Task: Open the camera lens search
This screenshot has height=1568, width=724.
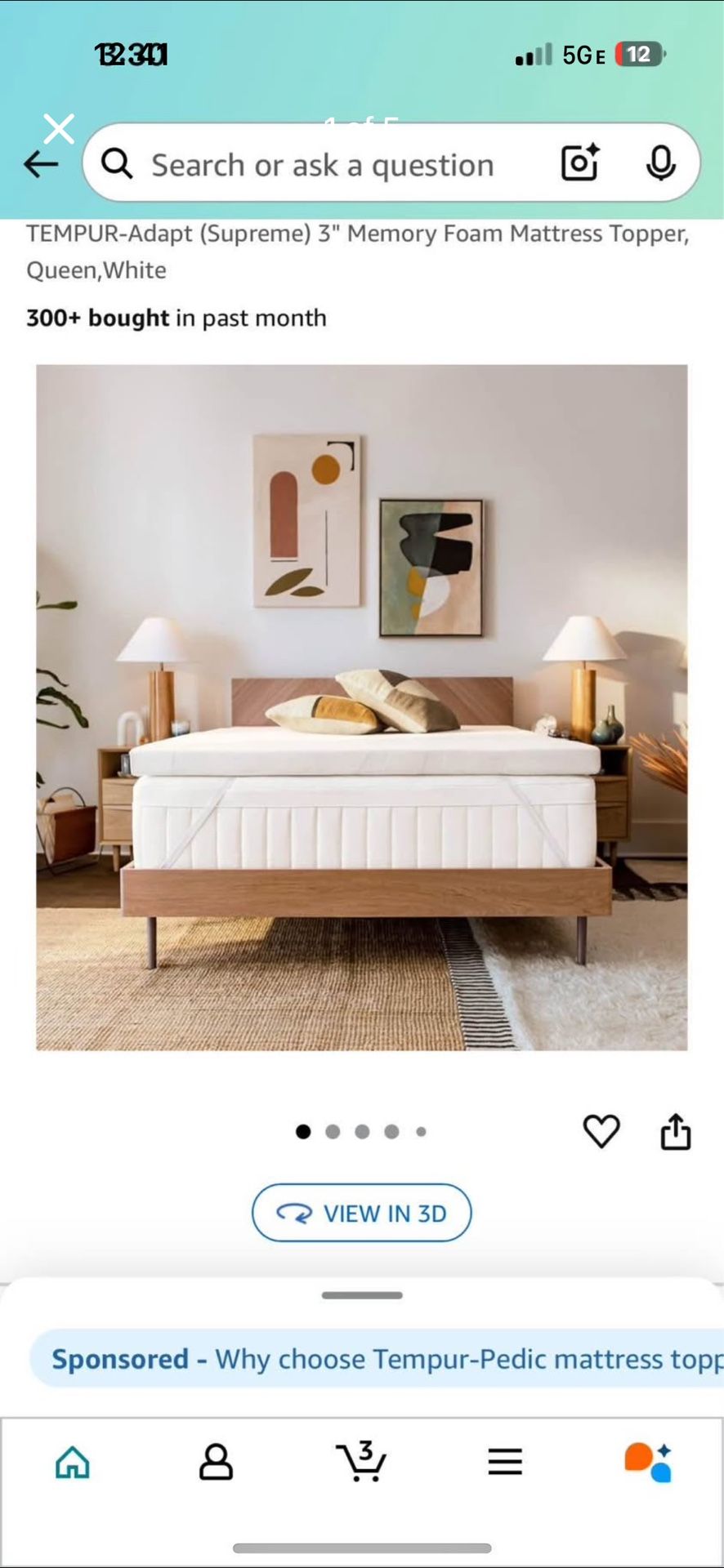Action: tap(580, 163)
